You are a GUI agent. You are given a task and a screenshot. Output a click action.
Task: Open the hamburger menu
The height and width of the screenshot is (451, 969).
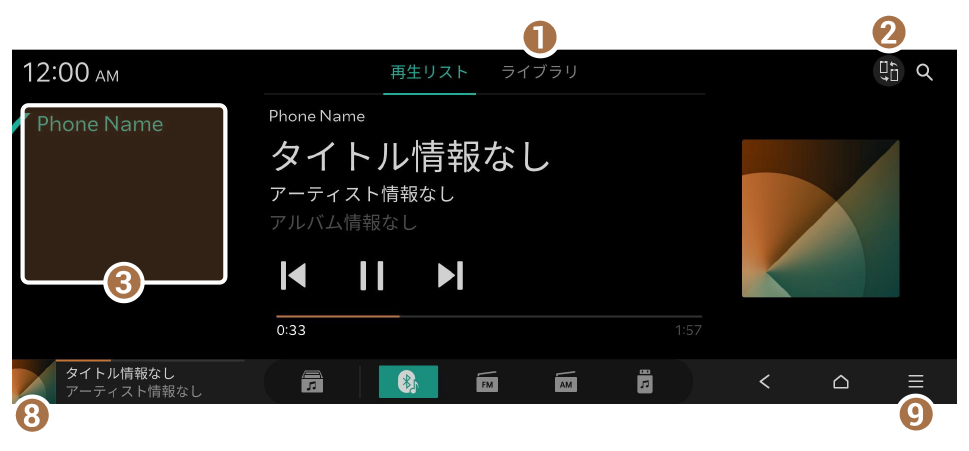pos(916,381)
